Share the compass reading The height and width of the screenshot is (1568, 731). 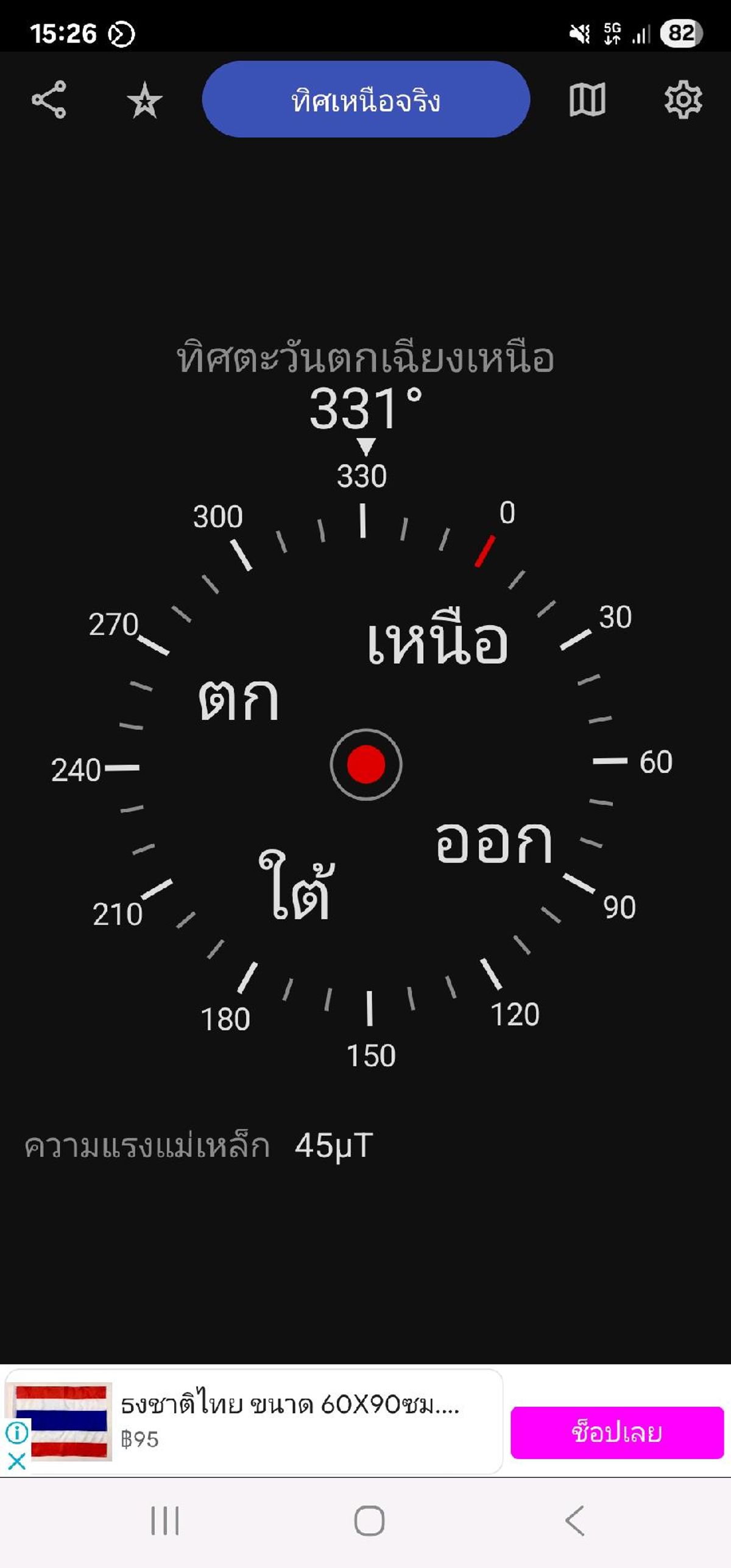coord(49,99)
